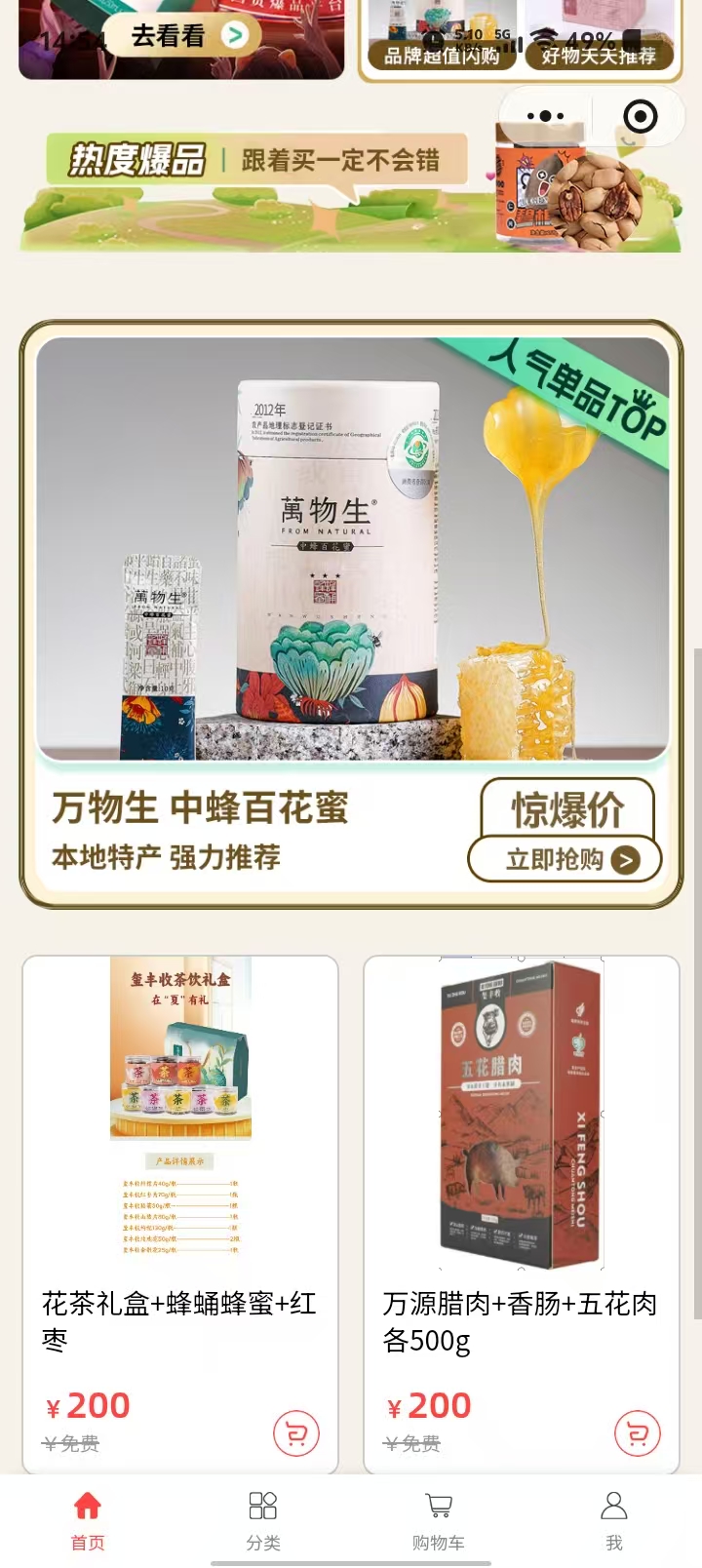This screenshot has width=702, height=1568.
Task: Open the 我 profile tab
Action: [614, 1519]
